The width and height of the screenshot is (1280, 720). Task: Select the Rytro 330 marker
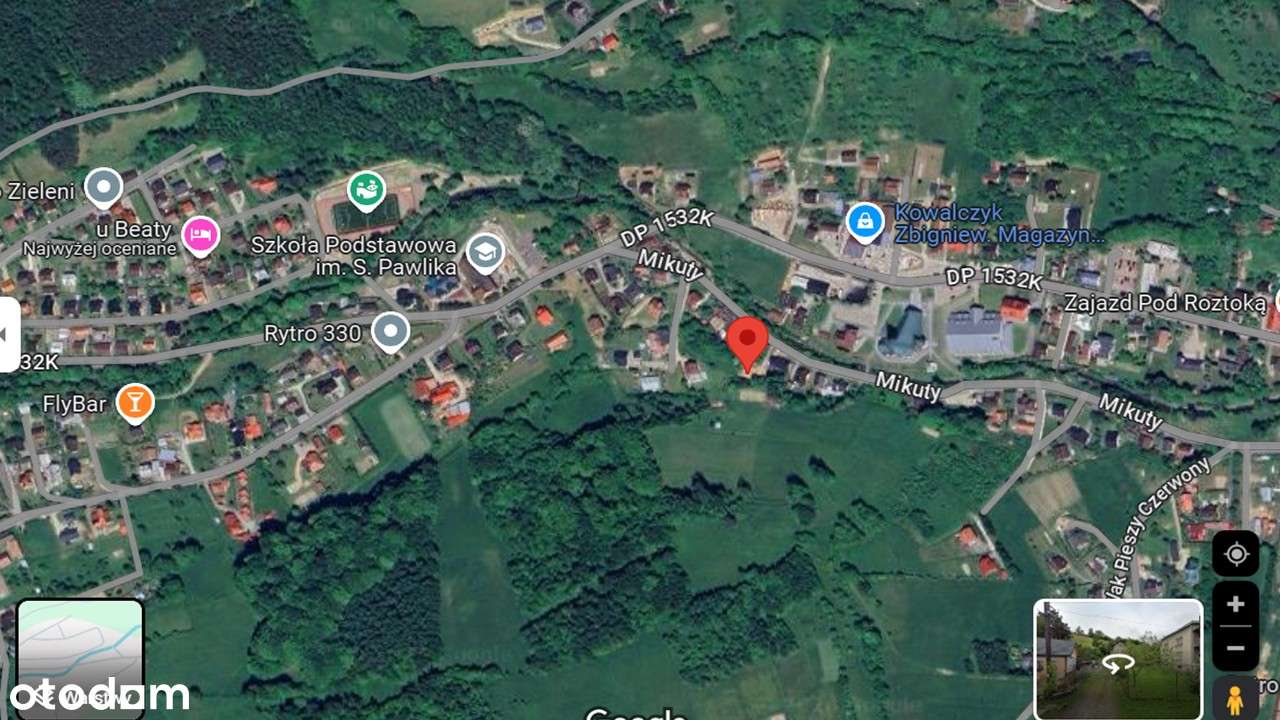click(390, 332)
